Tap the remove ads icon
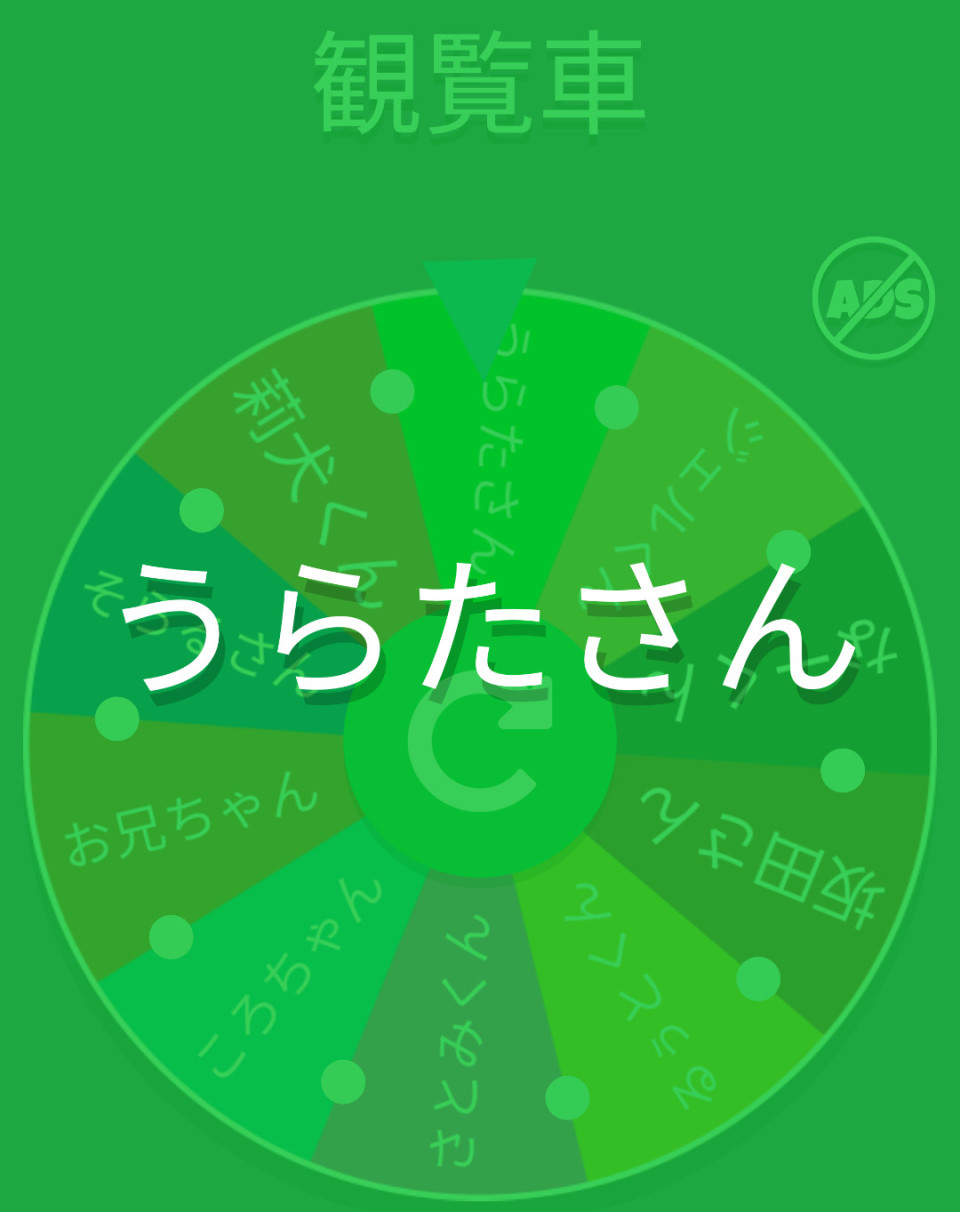Screen dimensions: 960x1212 [x=873, y=299]
